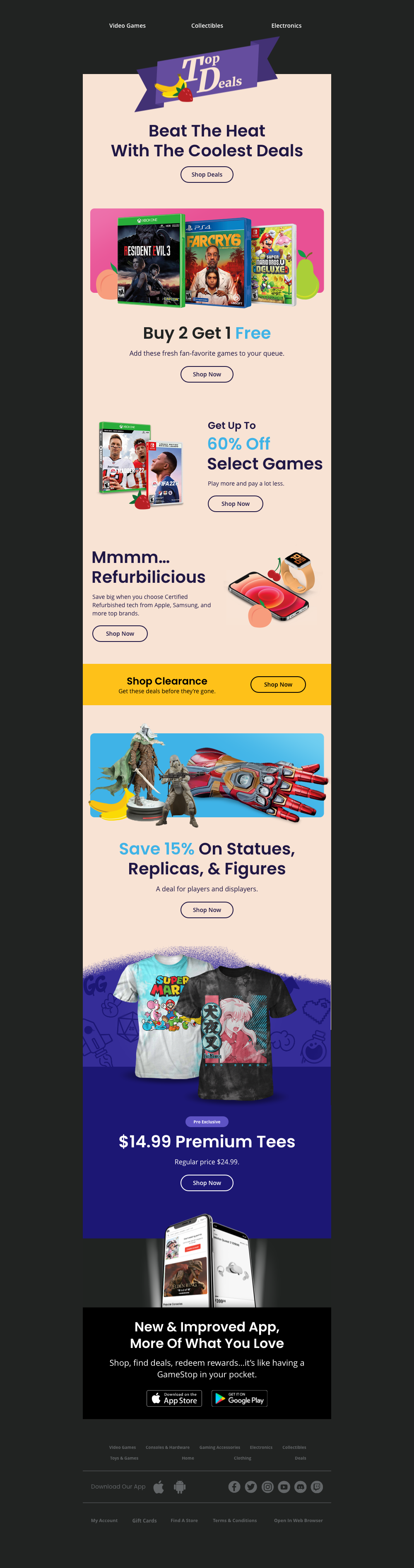414x1568 pixels.
Task: Open the Gift Cards footer link
Action: tap(144, 1520)
